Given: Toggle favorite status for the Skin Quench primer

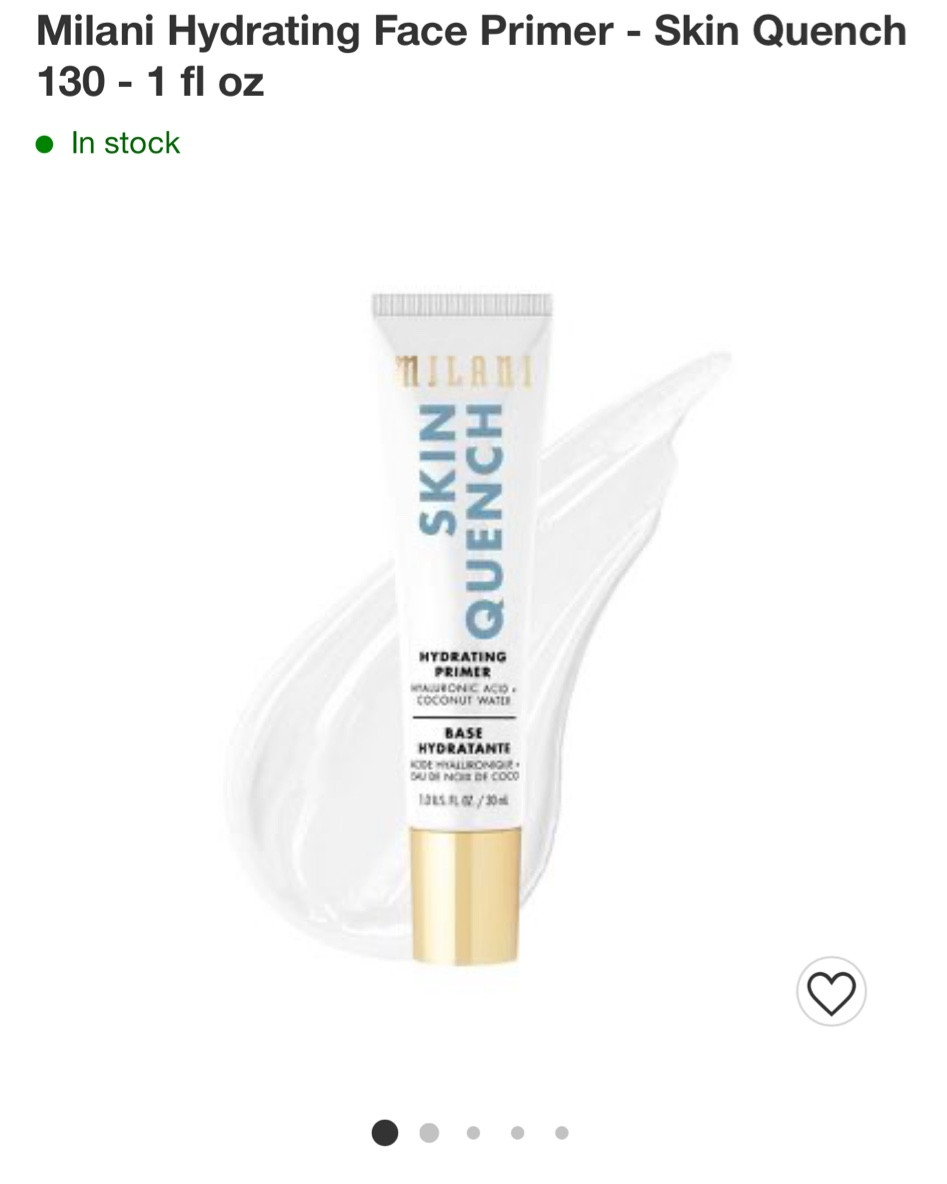Looking at the screenshot, I should [833, 992].
